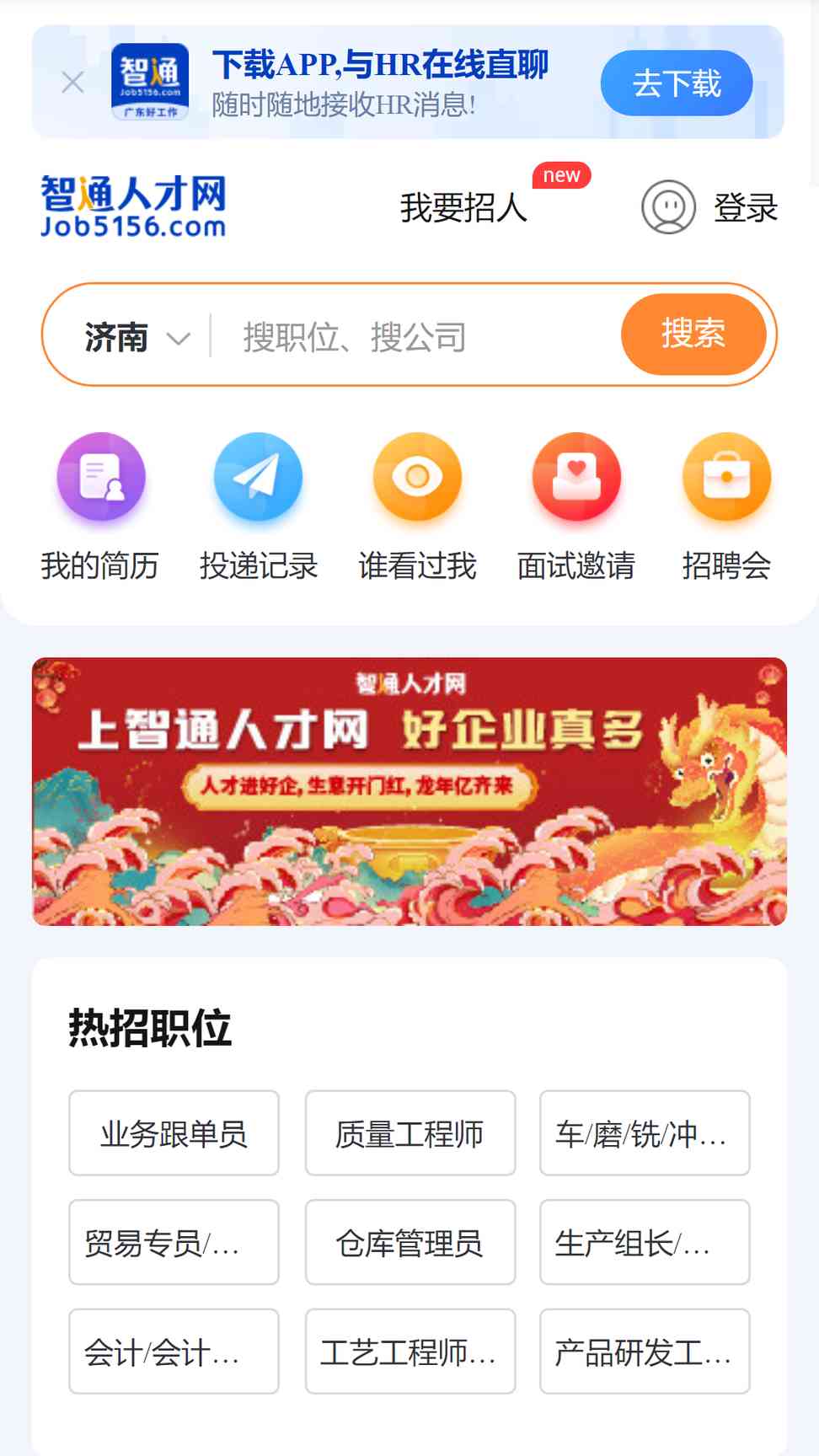
Task: Select the 质量工程师 job chip
Action: pos(409,1133)
